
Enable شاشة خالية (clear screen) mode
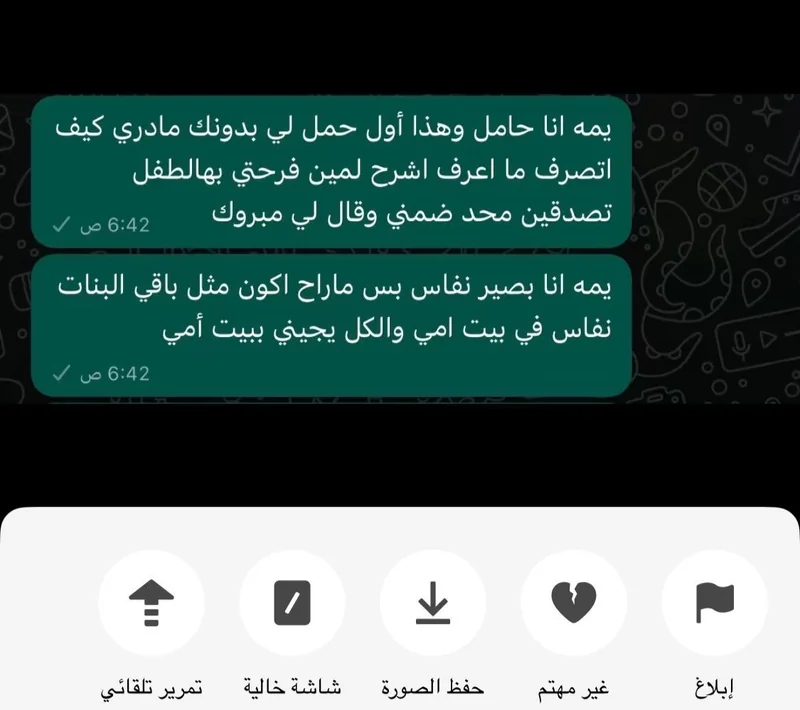tap(292, 602)
